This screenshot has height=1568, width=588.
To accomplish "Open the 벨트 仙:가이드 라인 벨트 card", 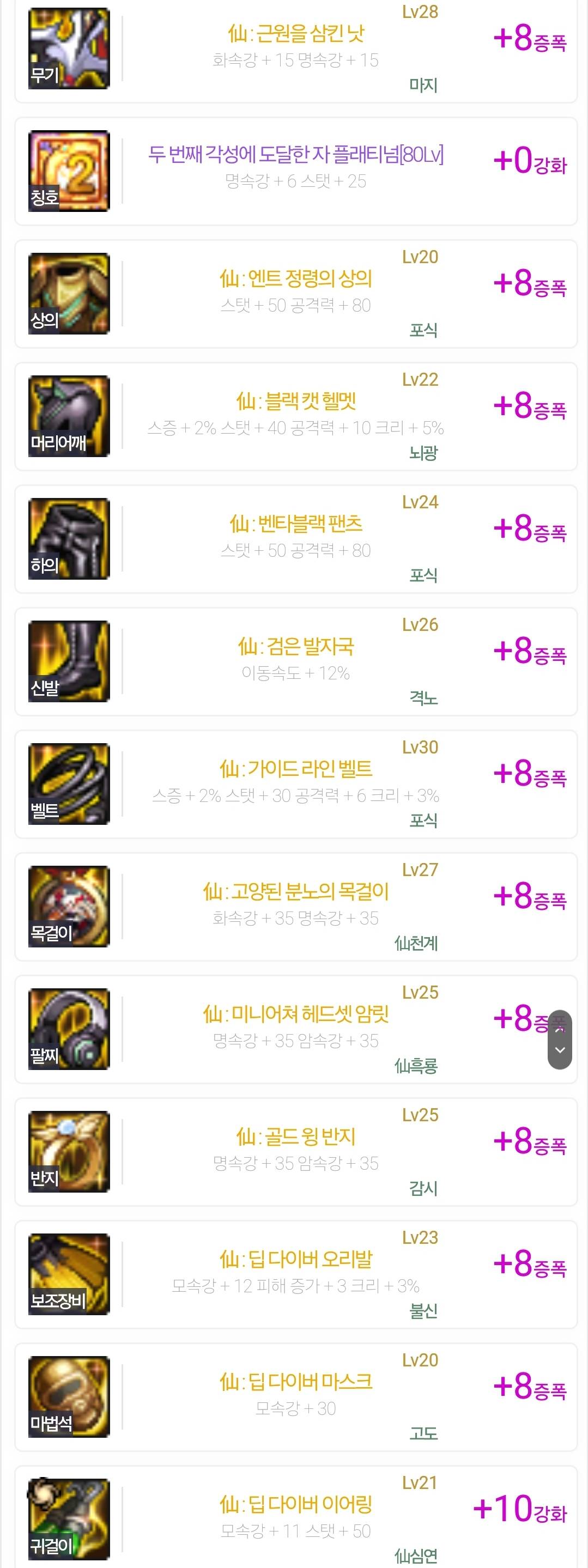I will 296,784.
